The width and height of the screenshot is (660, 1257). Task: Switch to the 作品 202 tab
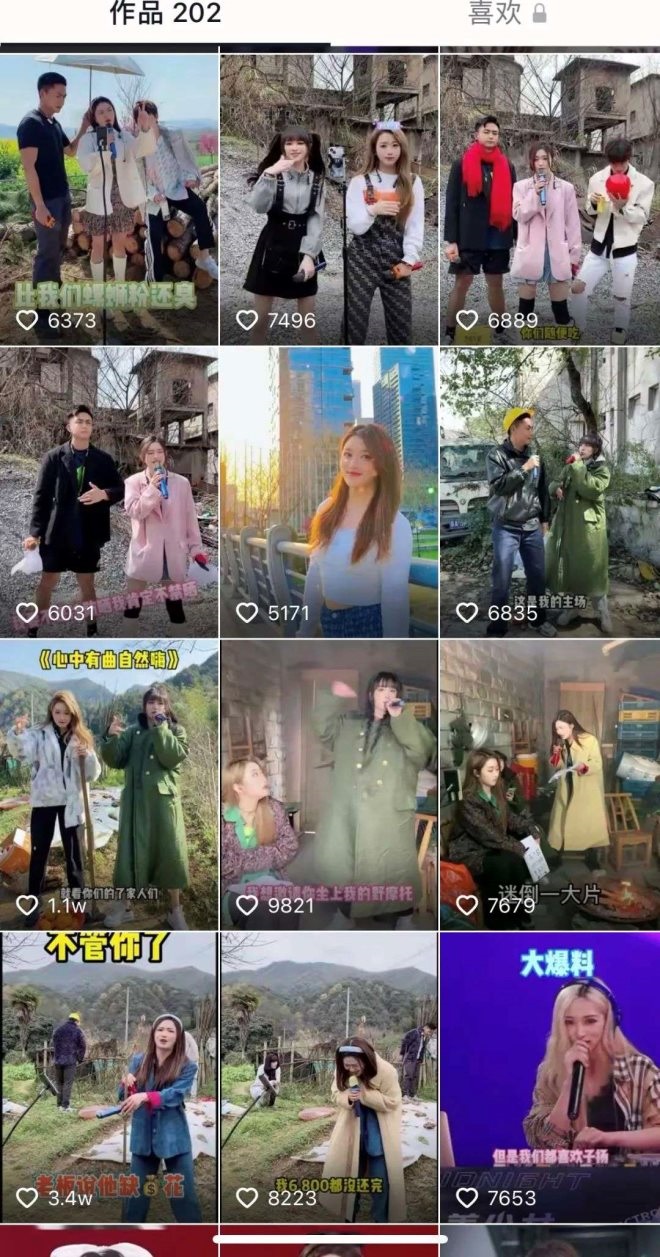point(165,14)
